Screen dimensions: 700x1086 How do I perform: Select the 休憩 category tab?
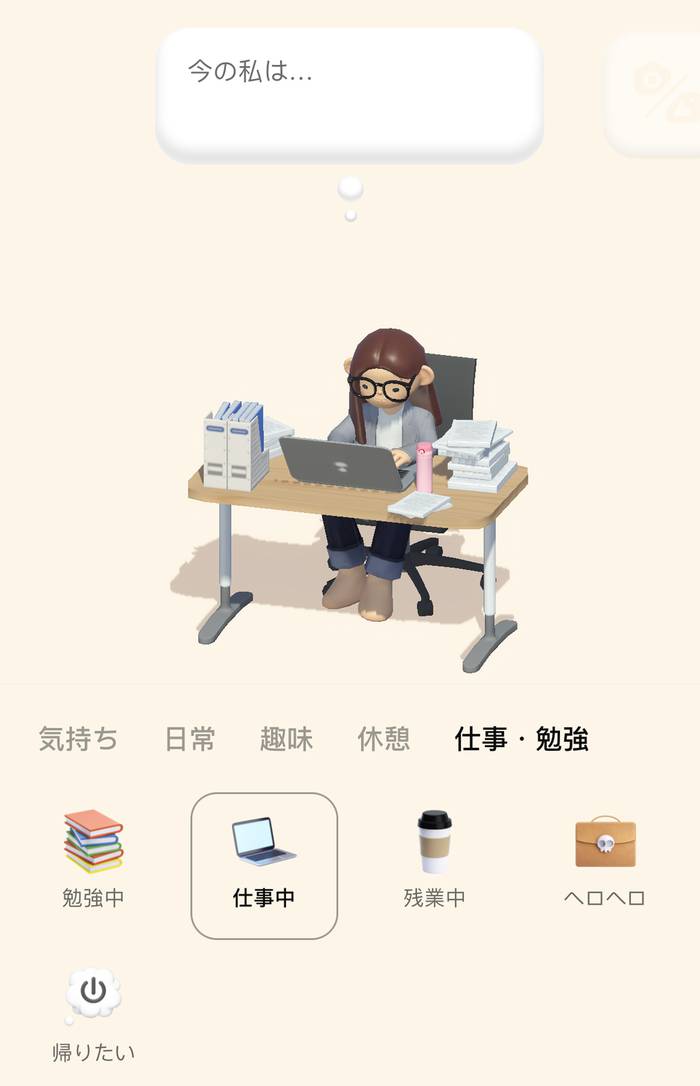383,739
